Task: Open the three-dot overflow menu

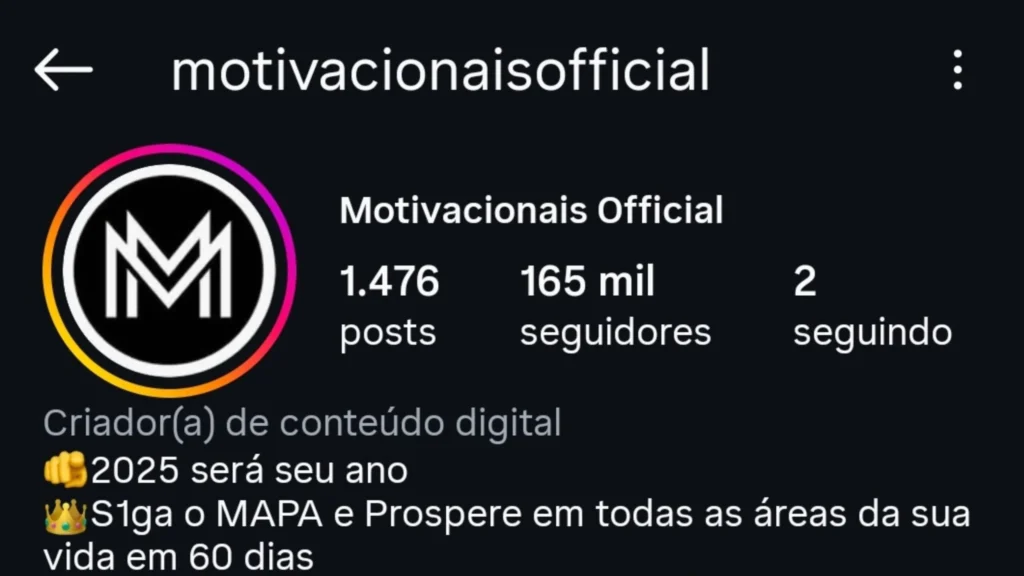Action: click(957, 70)
